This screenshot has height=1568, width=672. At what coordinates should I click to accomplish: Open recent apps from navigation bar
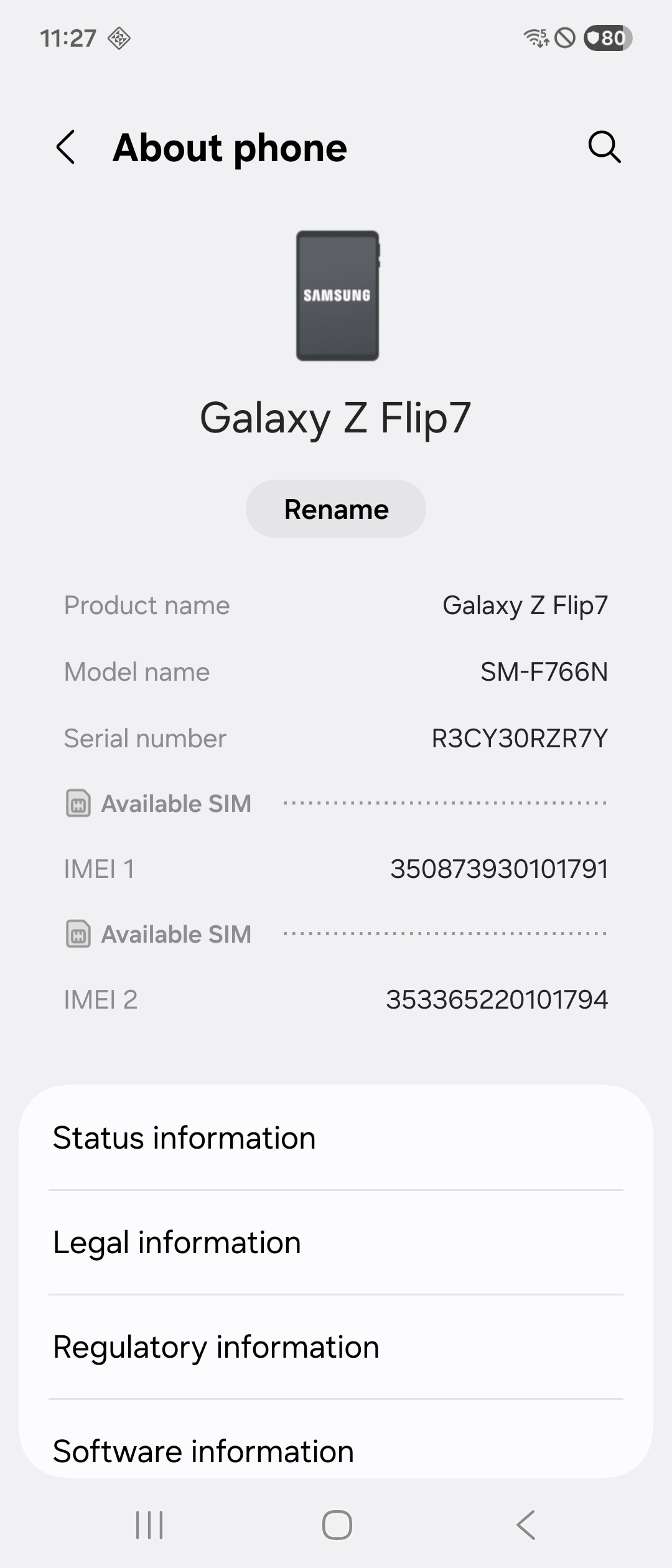pyautogui.click(x=149, y=1525)
